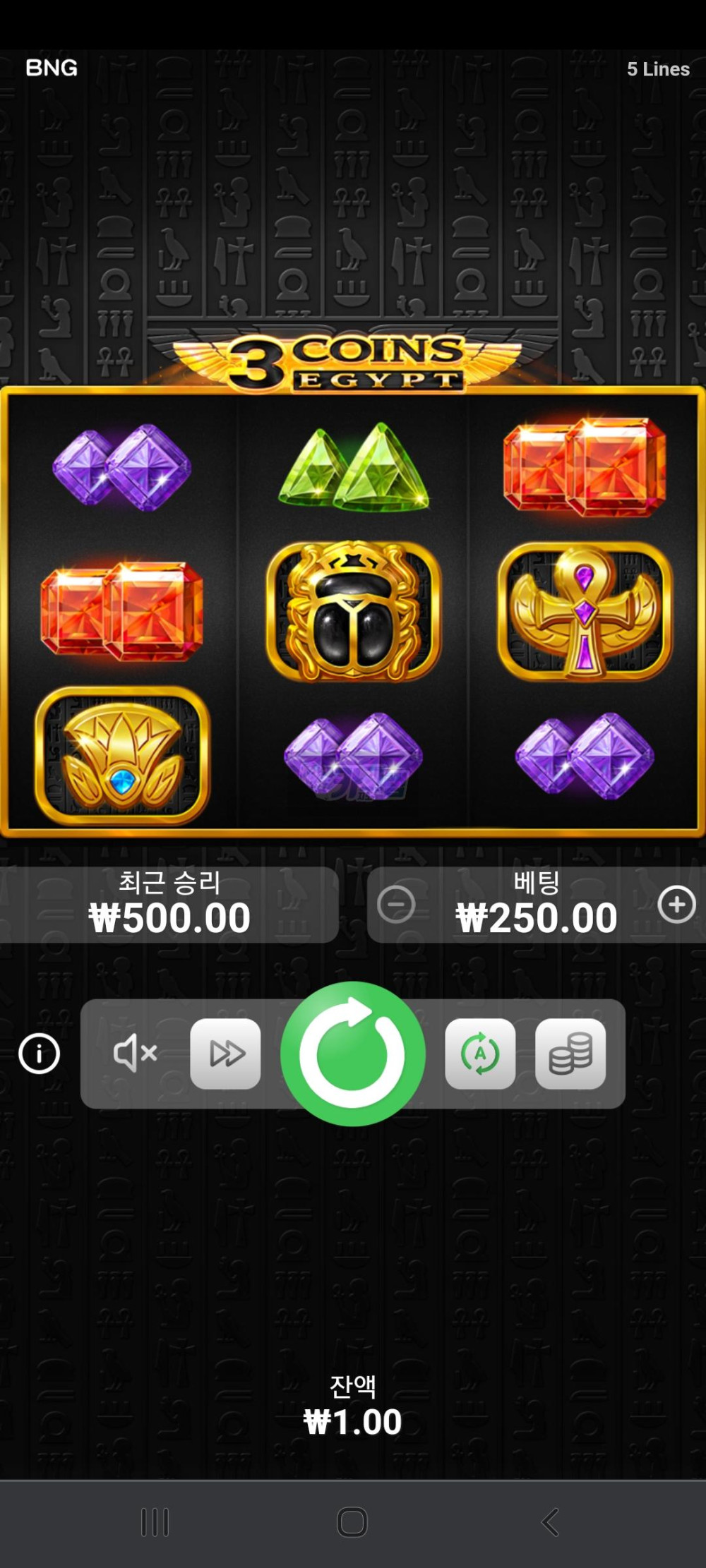706x1568 pixels.
Task: Open autoplay spin settings
Action: [x=480, y=1054]
